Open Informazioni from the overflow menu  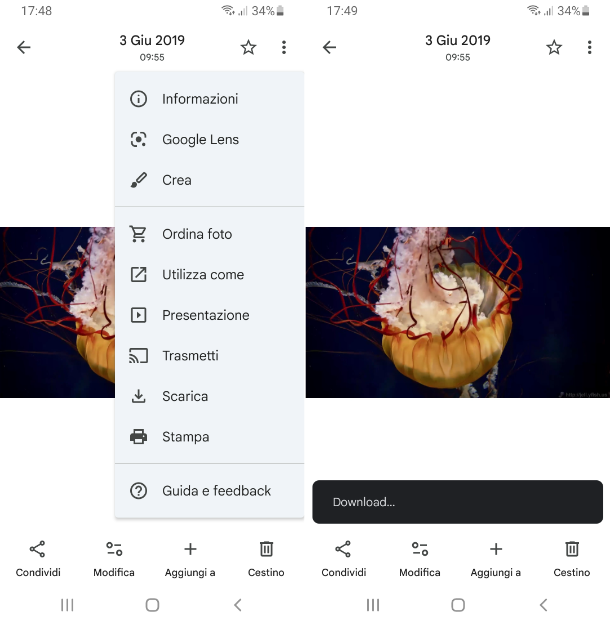point(200,99)
